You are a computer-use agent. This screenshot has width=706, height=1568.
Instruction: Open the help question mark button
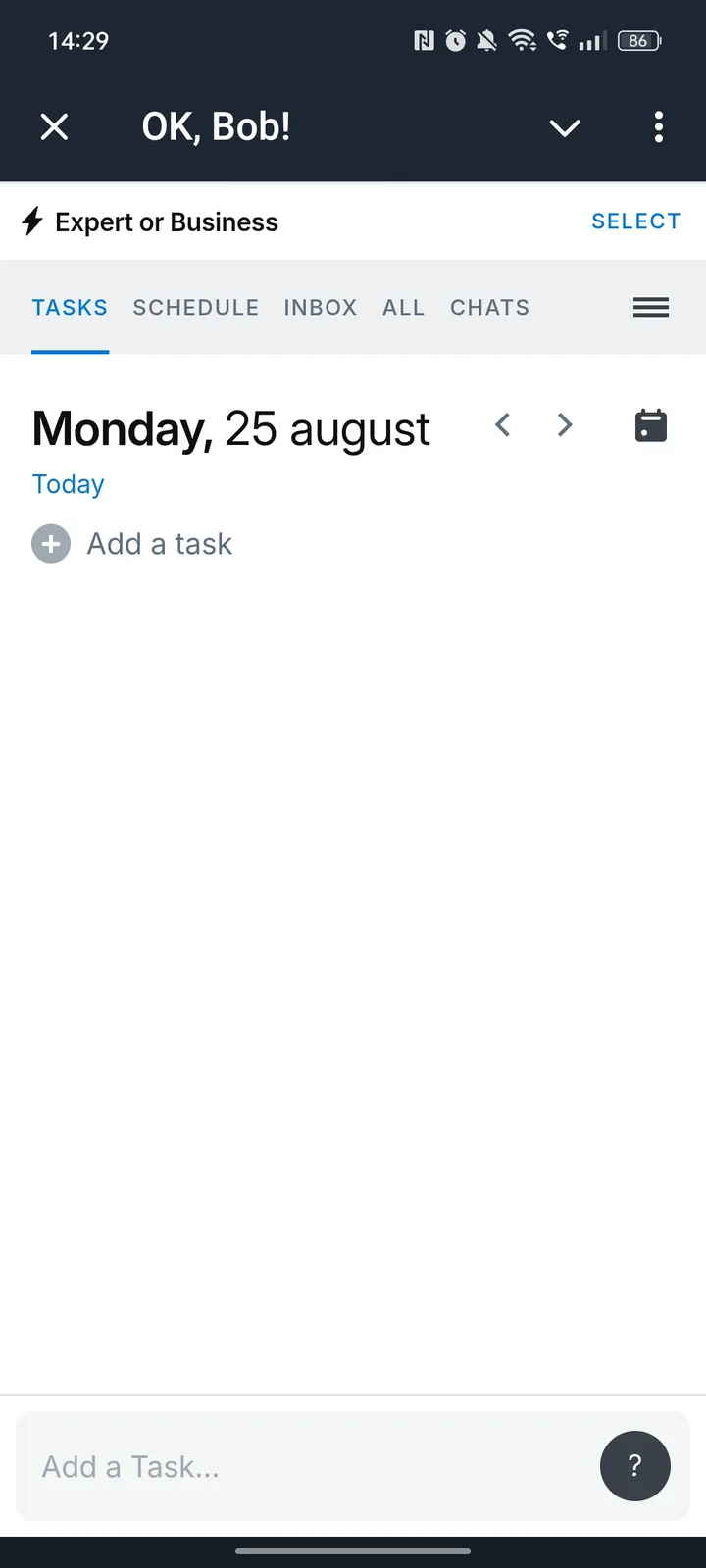[635, 1466]
